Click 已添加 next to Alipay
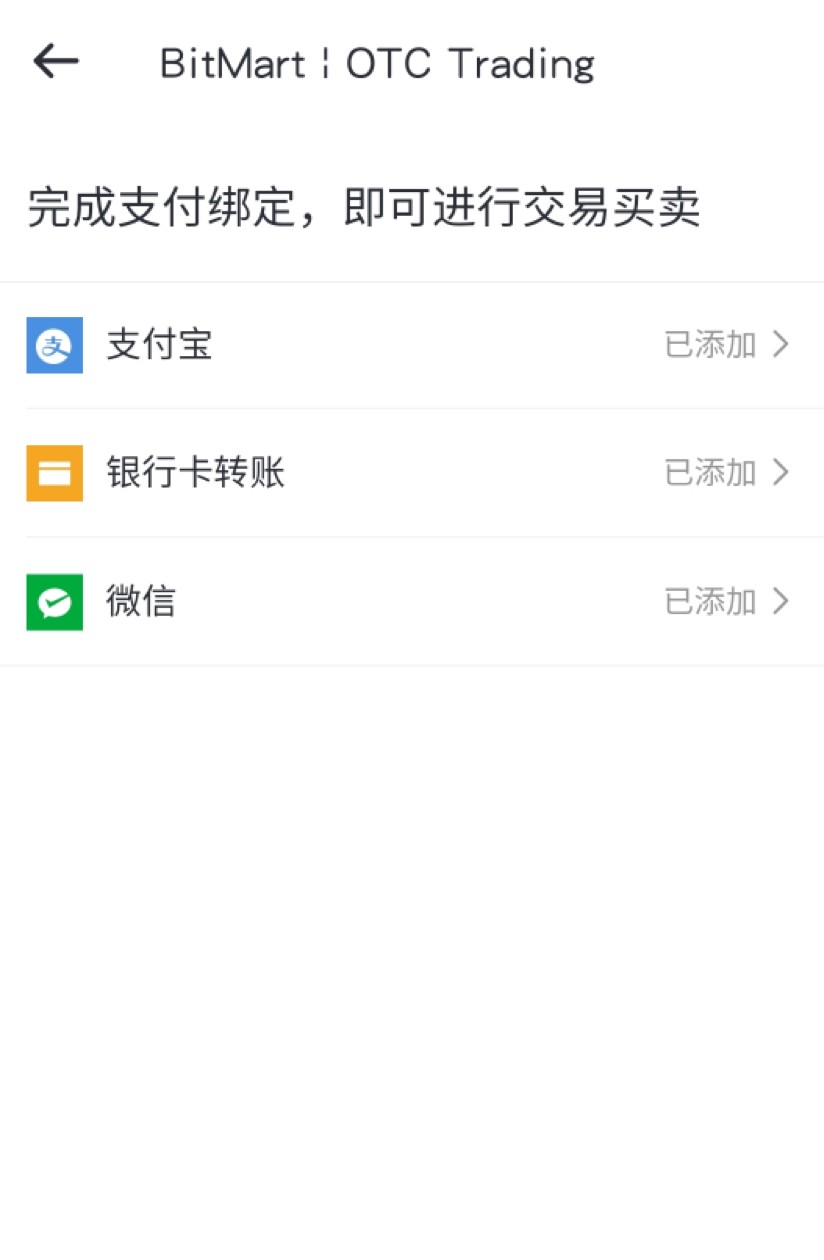The width and height of the screenshot is (824, 1260). click(x=708, y=344)
